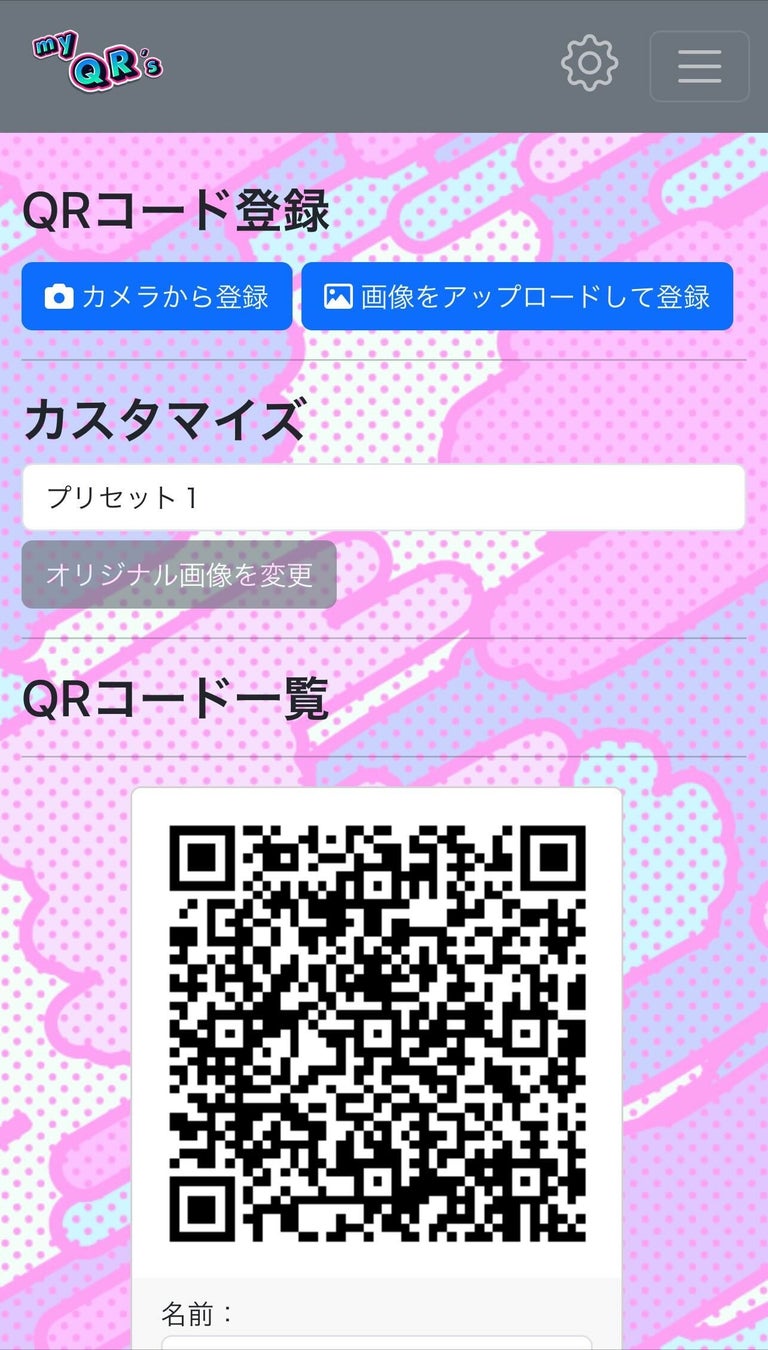Open the settings gear icon
768x1350 pixels.
[x=589, y=64]
